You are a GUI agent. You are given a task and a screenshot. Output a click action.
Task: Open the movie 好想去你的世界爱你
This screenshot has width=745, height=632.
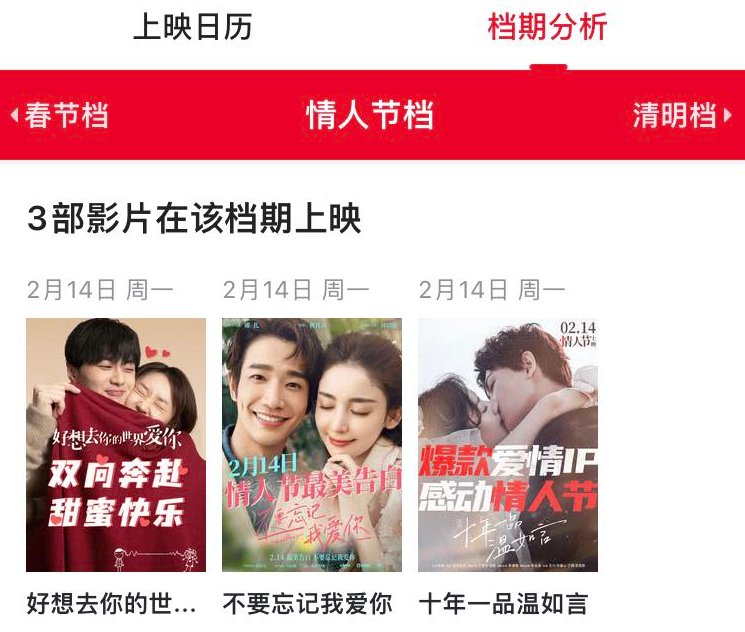(x=116, y=445)
